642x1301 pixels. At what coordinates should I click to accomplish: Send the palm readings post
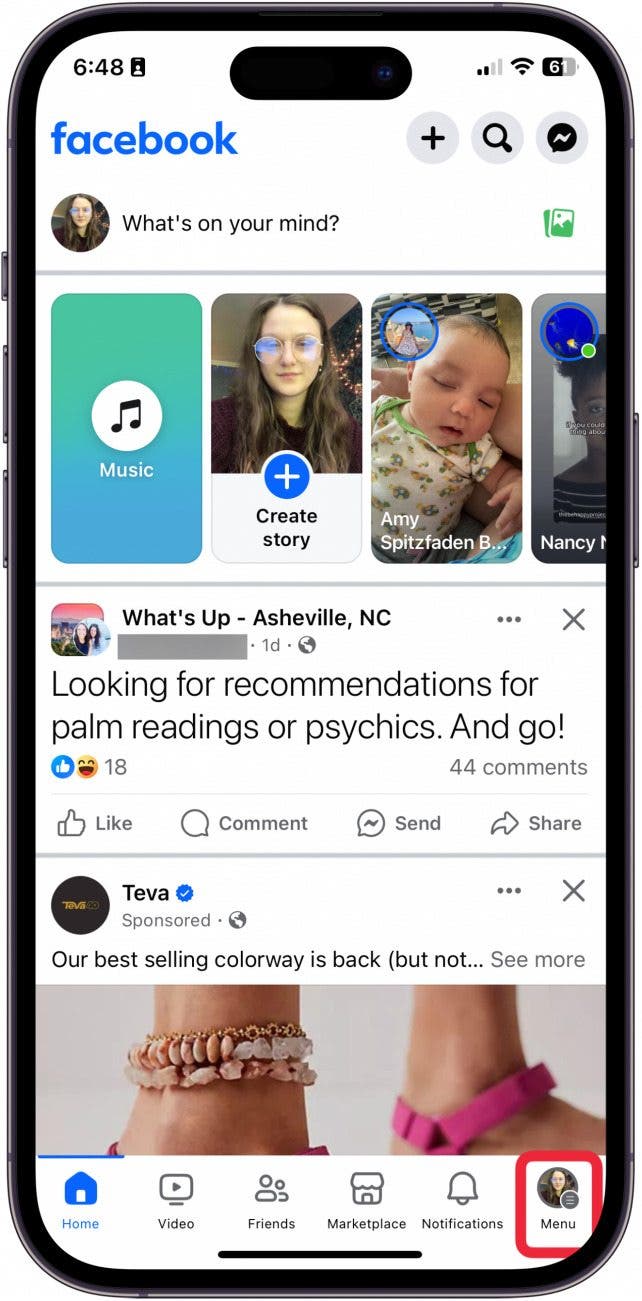(399, 823)
